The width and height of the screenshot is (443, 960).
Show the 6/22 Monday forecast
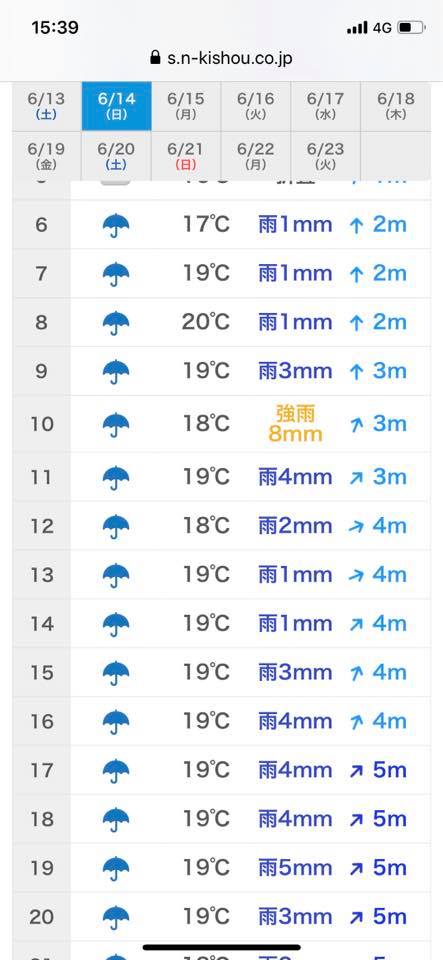pos(256,156)
